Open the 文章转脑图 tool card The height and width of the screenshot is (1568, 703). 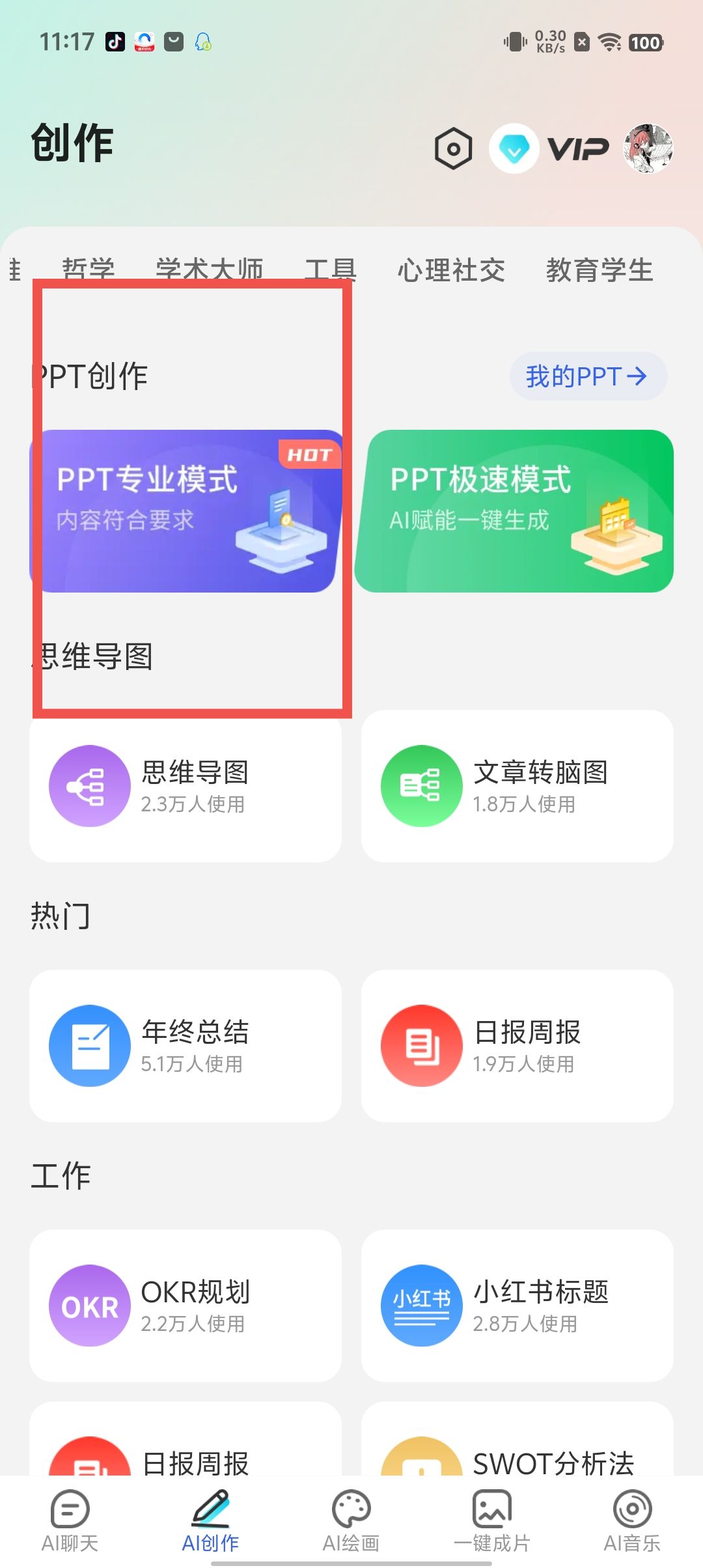coord(517,786)
